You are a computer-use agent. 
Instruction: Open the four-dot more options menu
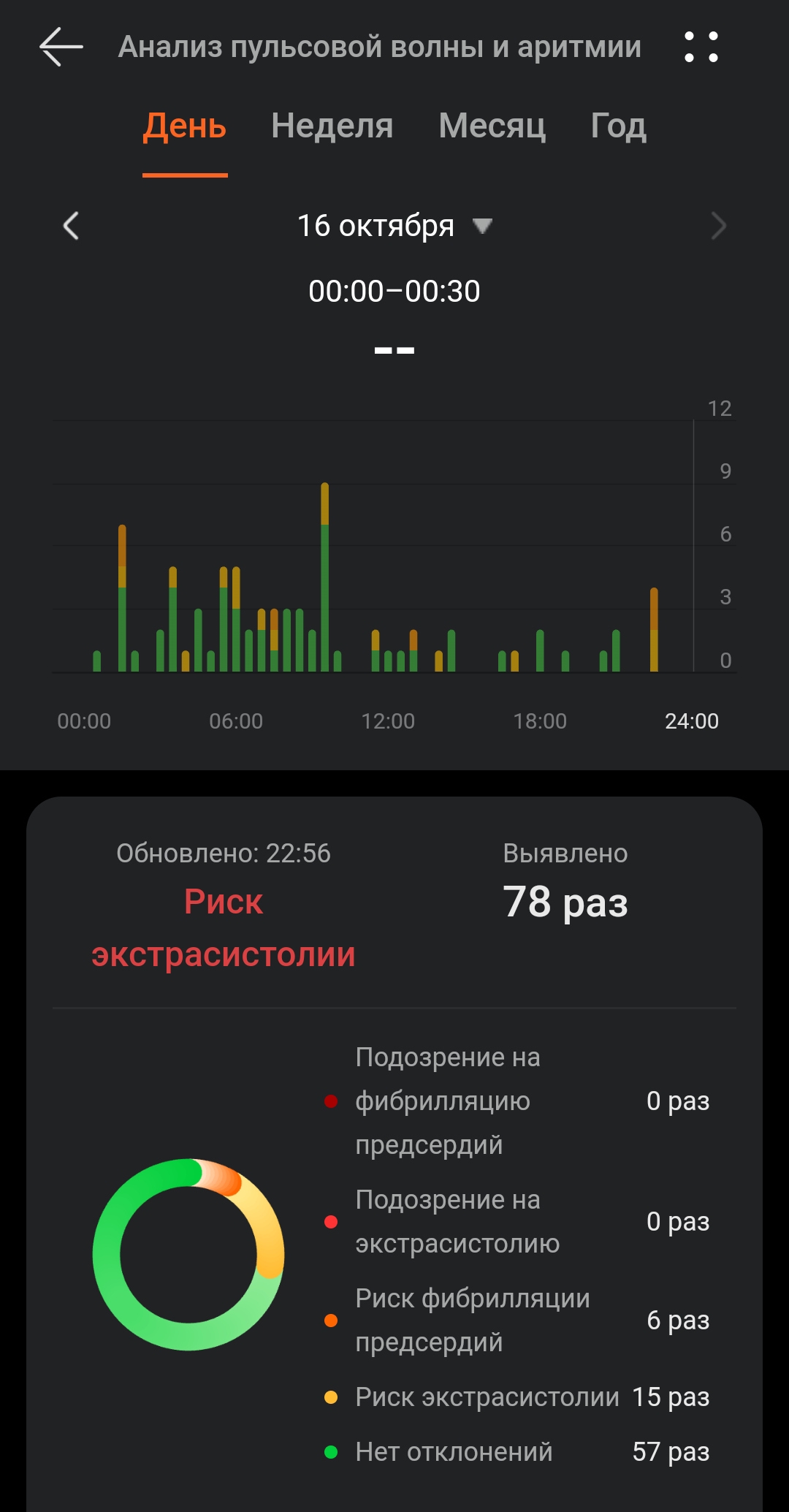(701, 48)
